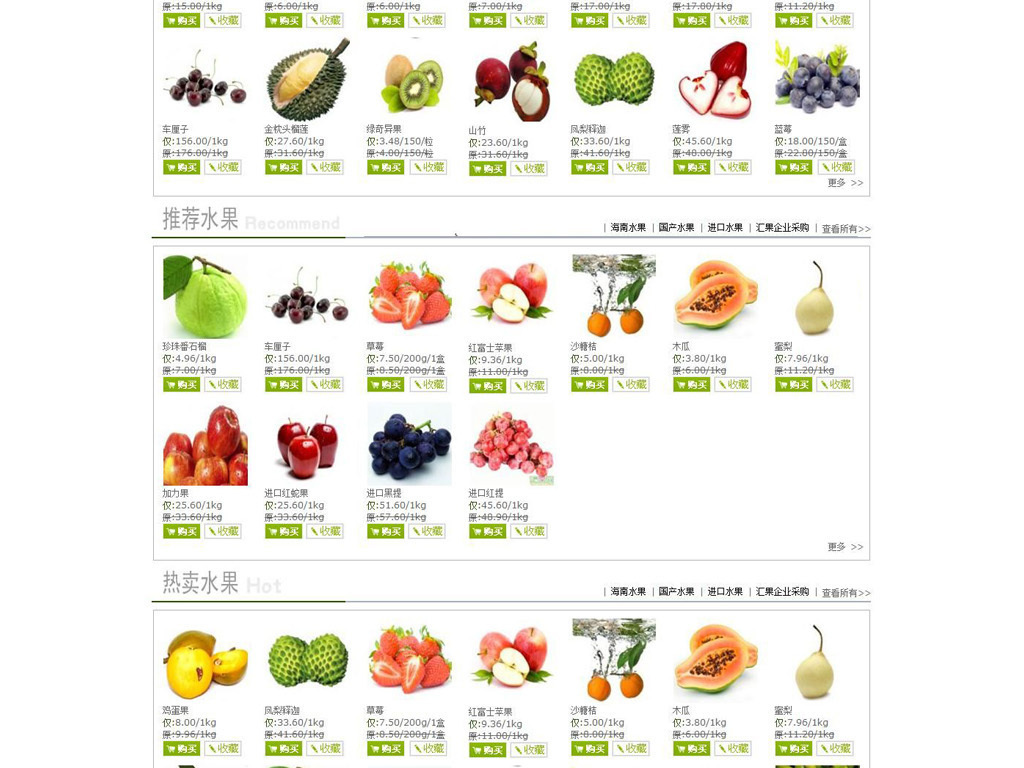The height and width of the screenshot is (768, 1024).
Task: Open the 进口黑提 black grapes
Action: pyautogui.click(x=409, y=445)
